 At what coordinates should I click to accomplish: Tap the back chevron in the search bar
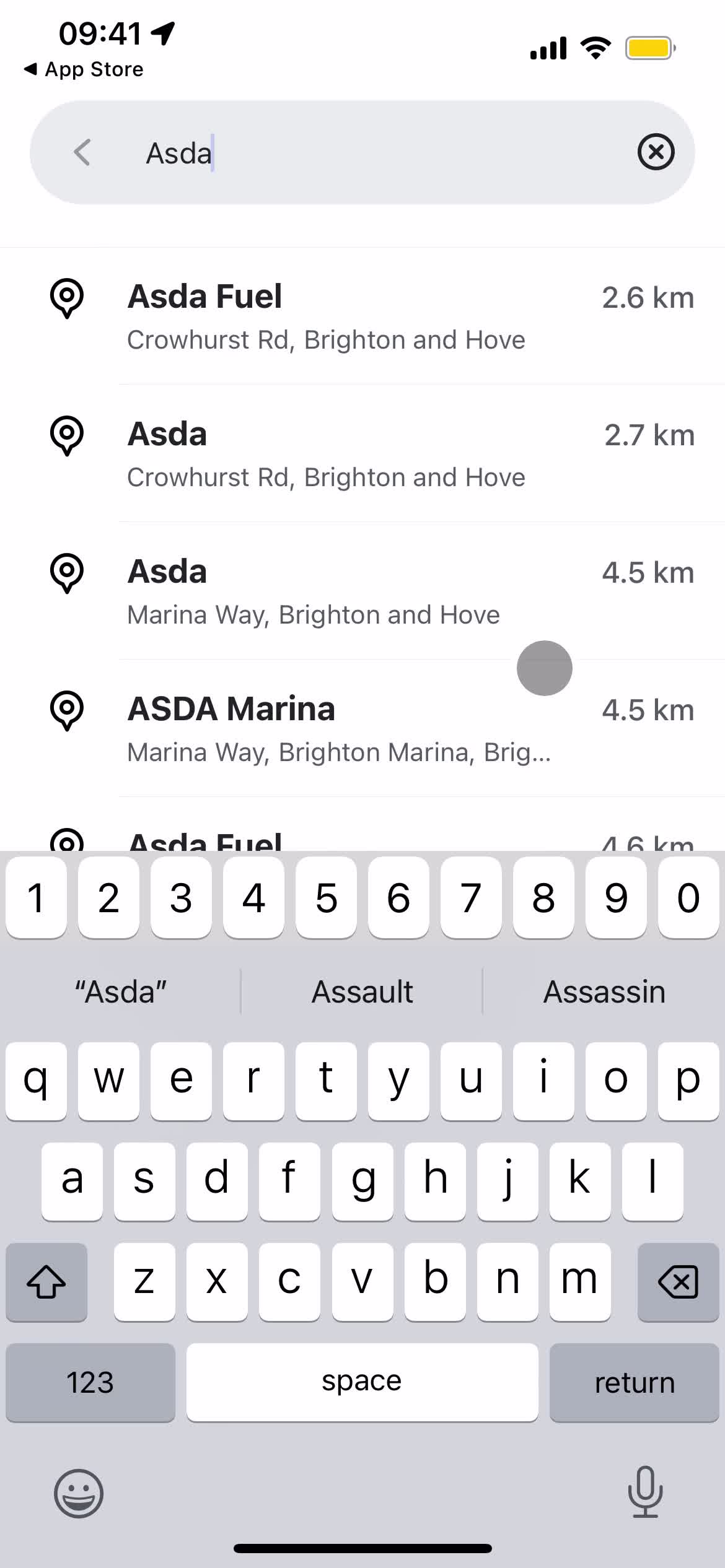82,152
